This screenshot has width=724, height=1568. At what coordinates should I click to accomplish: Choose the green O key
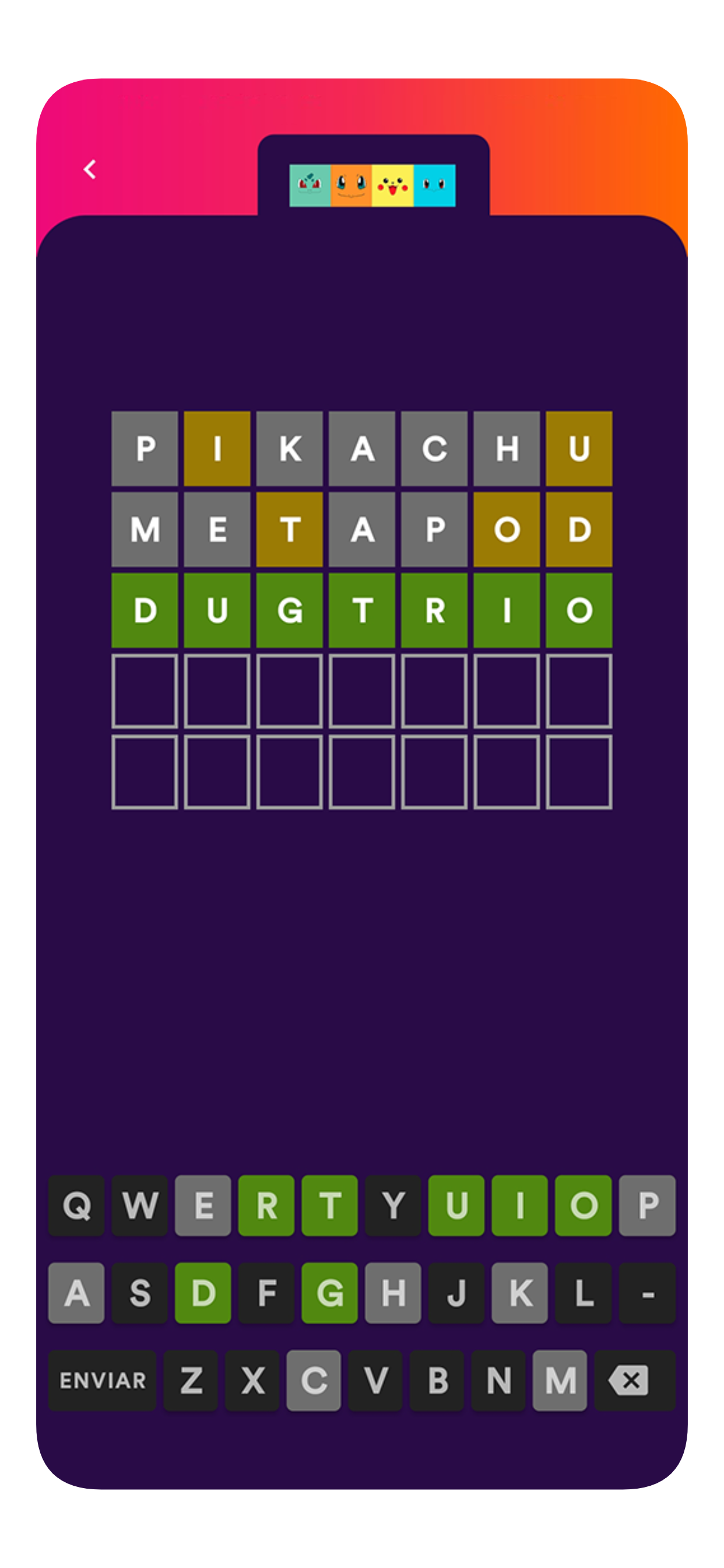[583, 1205]
